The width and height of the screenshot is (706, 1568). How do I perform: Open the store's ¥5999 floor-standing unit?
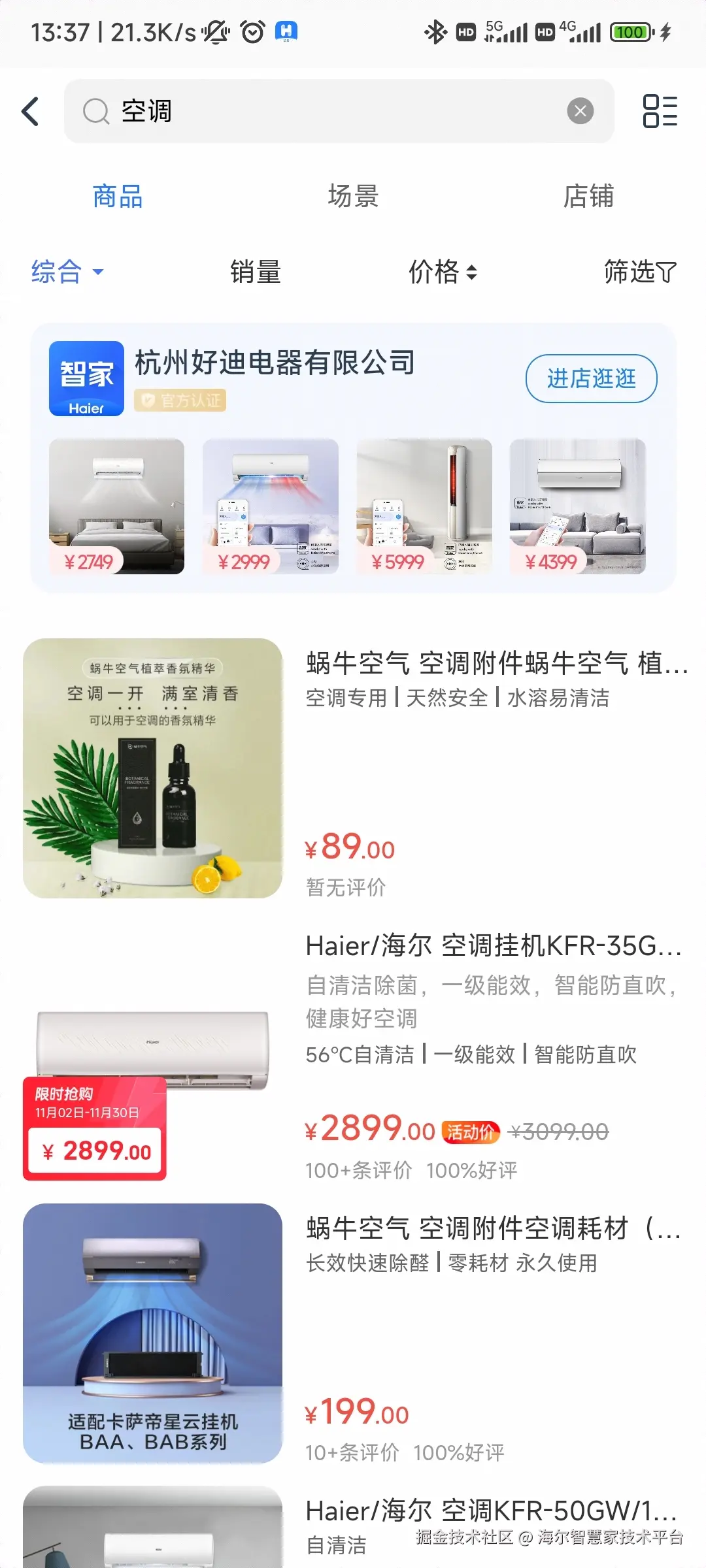(x=424, y=506)
